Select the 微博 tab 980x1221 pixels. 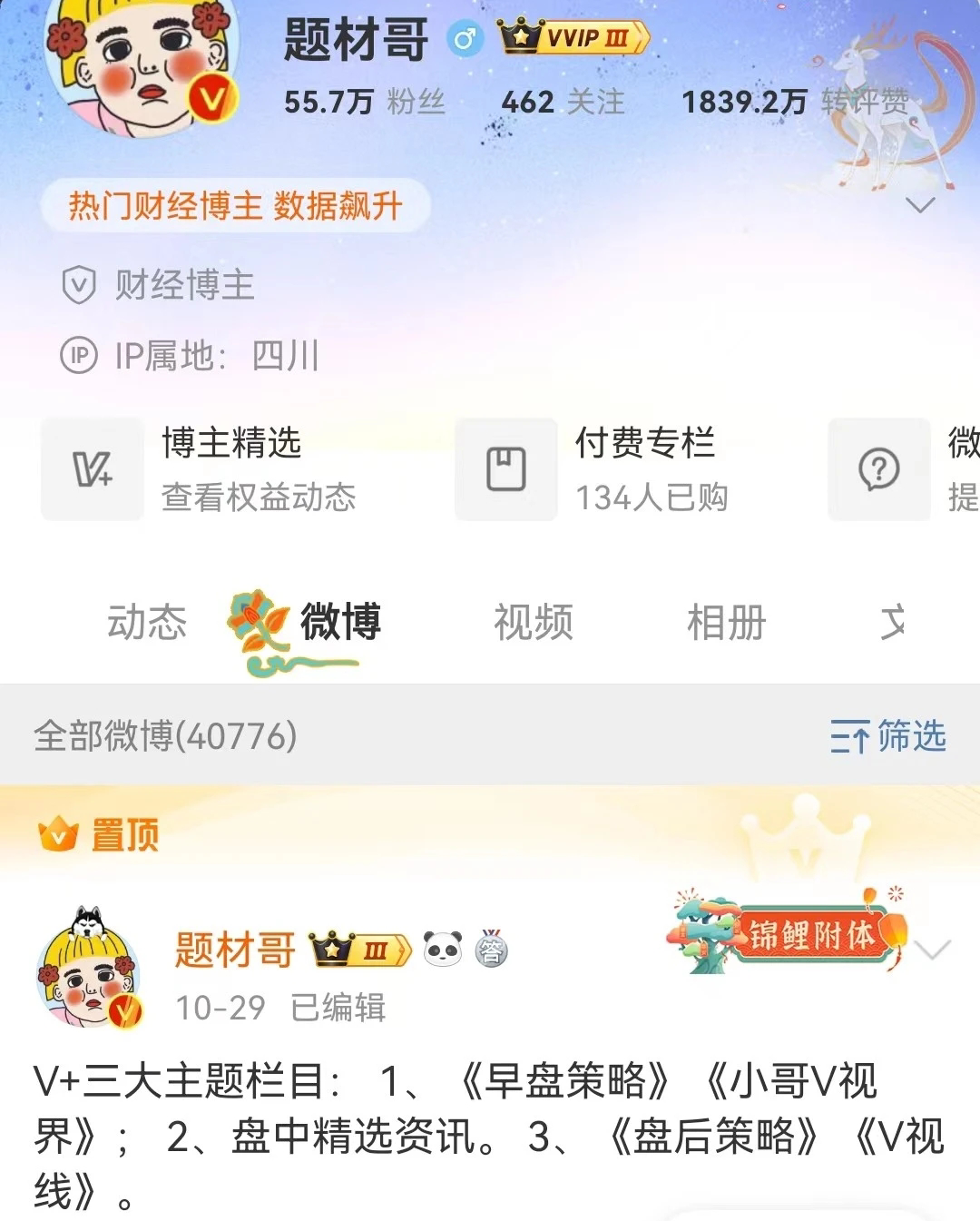point(339,623)
